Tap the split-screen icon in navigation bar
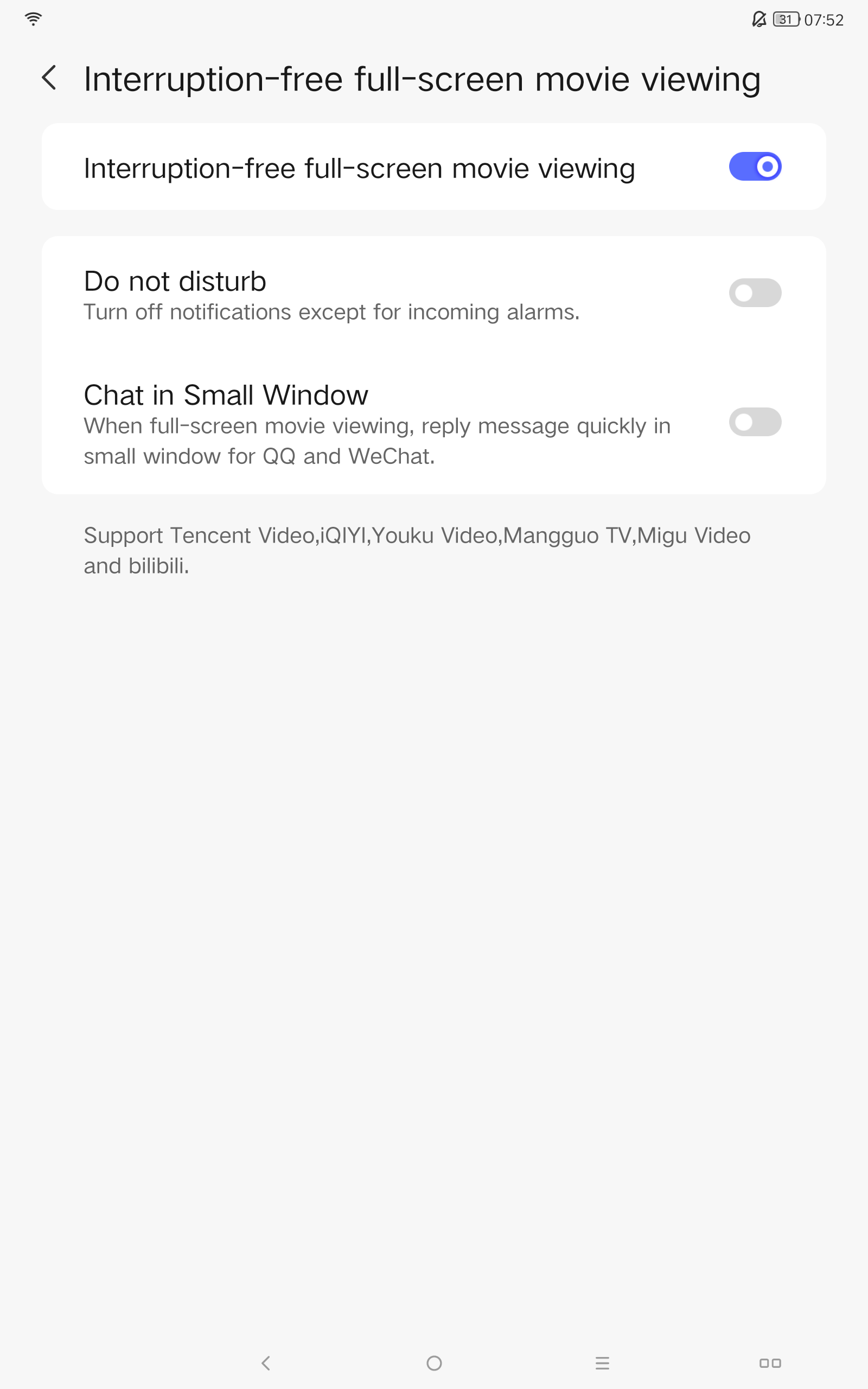This screenshot has width=868, height=1389. 770,1362
